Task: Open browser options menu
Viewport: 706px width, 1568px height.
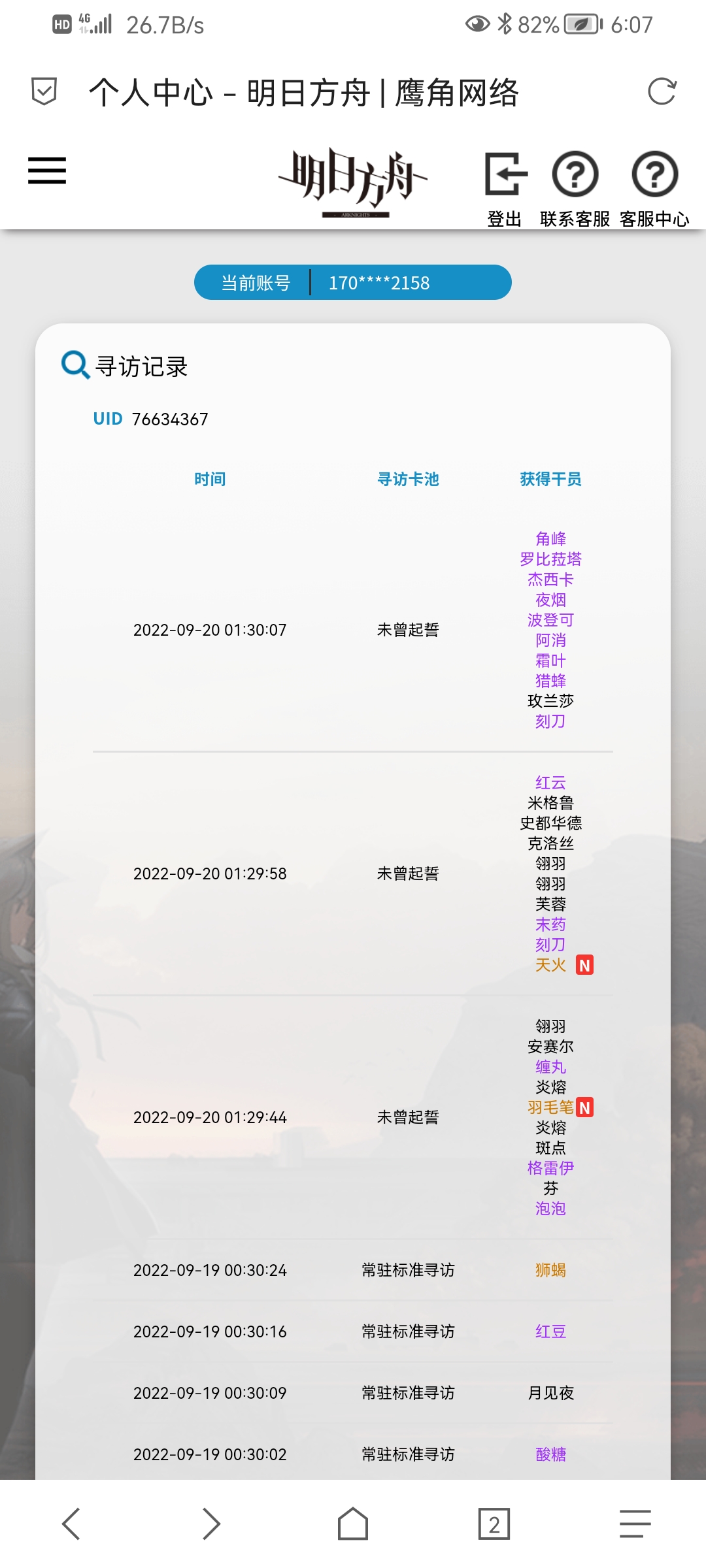Action: tap(635, 1524)
